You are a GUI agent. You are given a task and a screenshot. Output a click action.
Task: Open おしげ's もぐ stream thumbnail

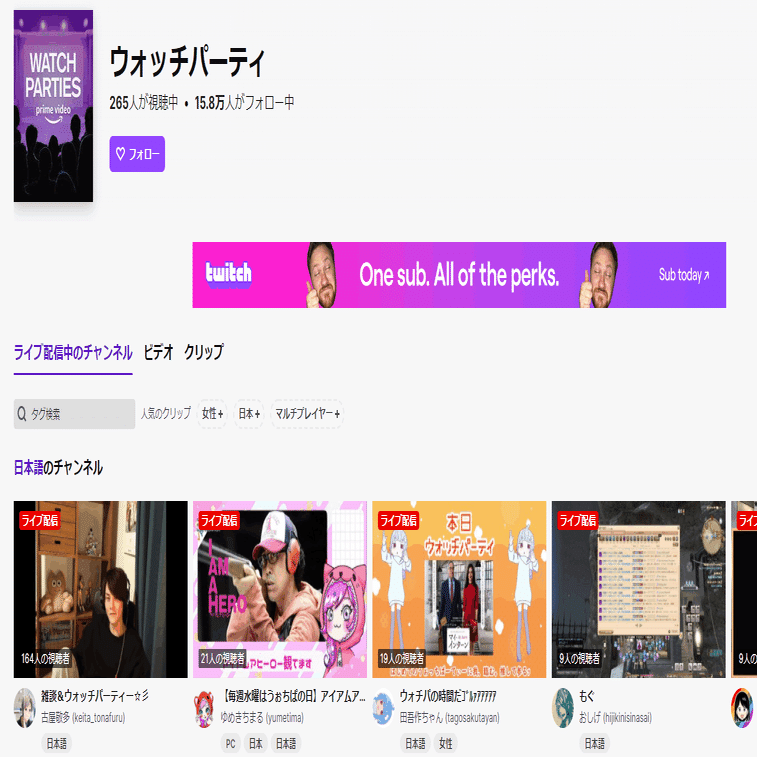[639, 589]
